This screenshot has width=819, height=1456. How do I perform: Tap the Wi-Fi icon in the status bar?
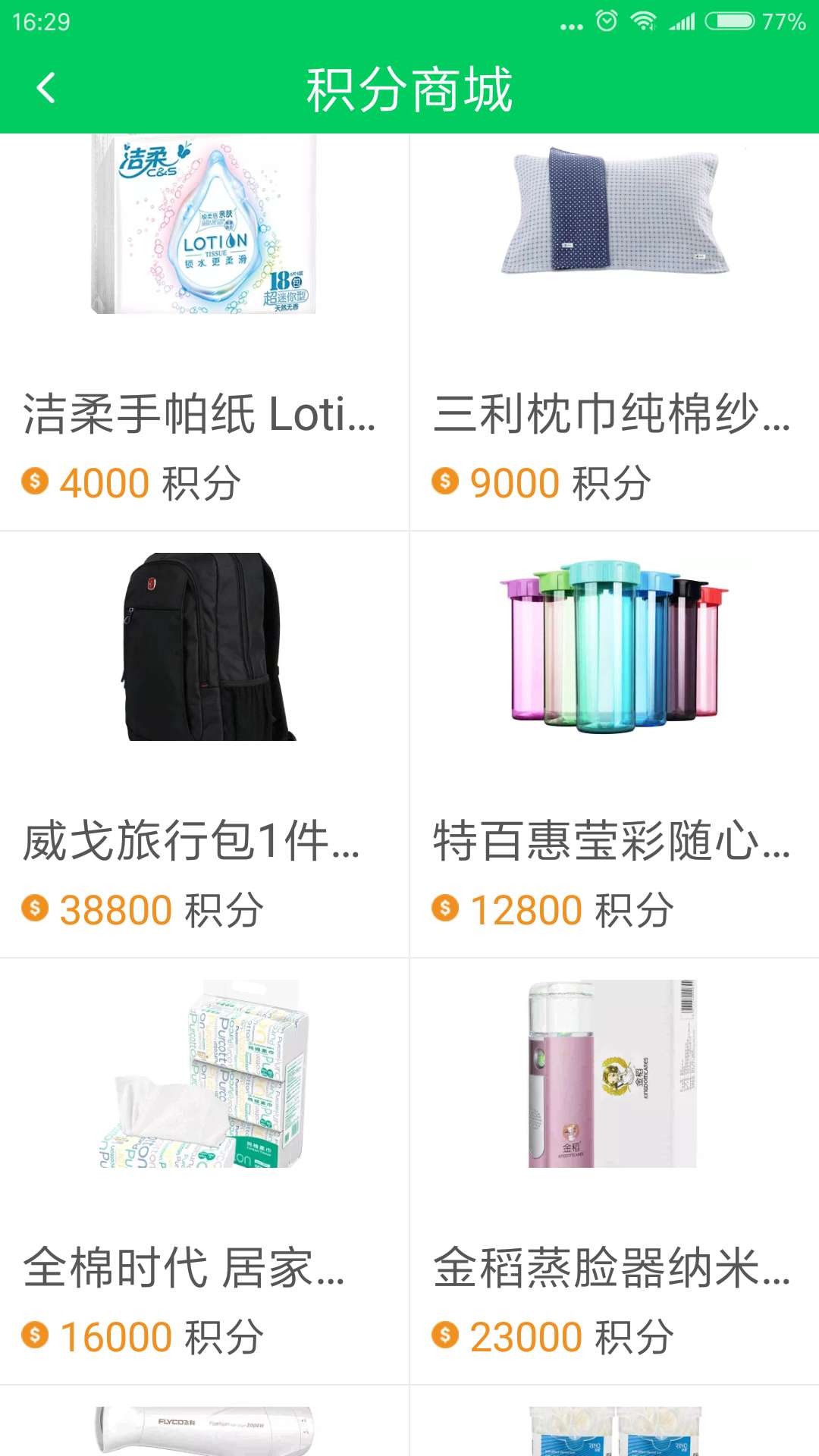643,22
